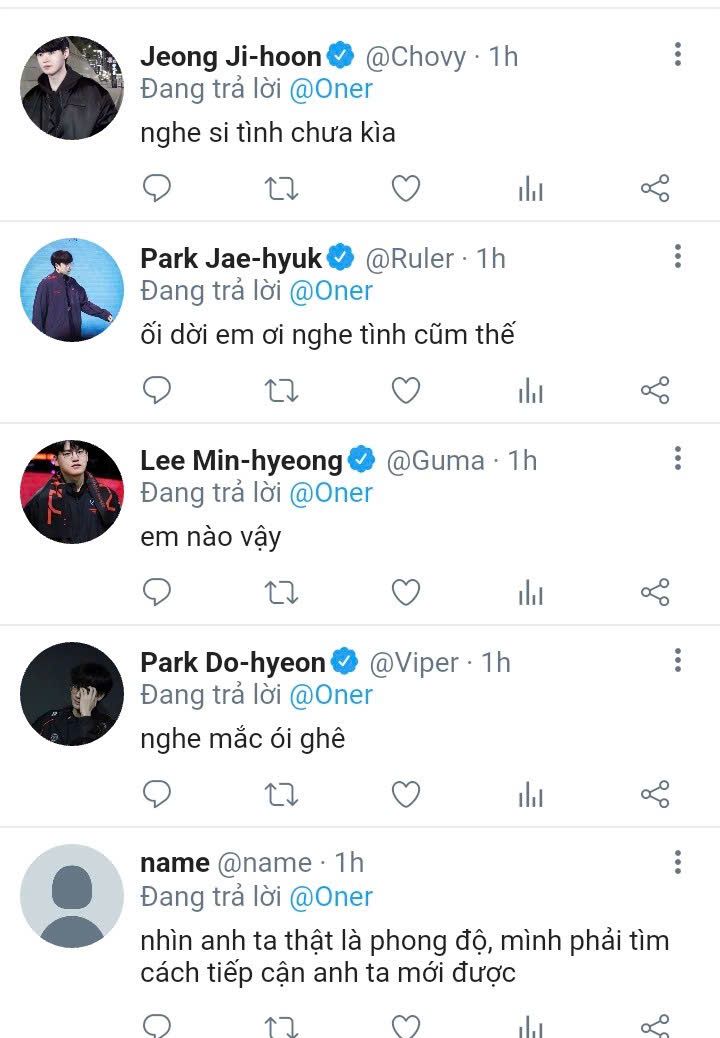Open more options on Lee Min-hyeong's tweet
Screen dimensions: 720x1038
click(x=678, y=459)
